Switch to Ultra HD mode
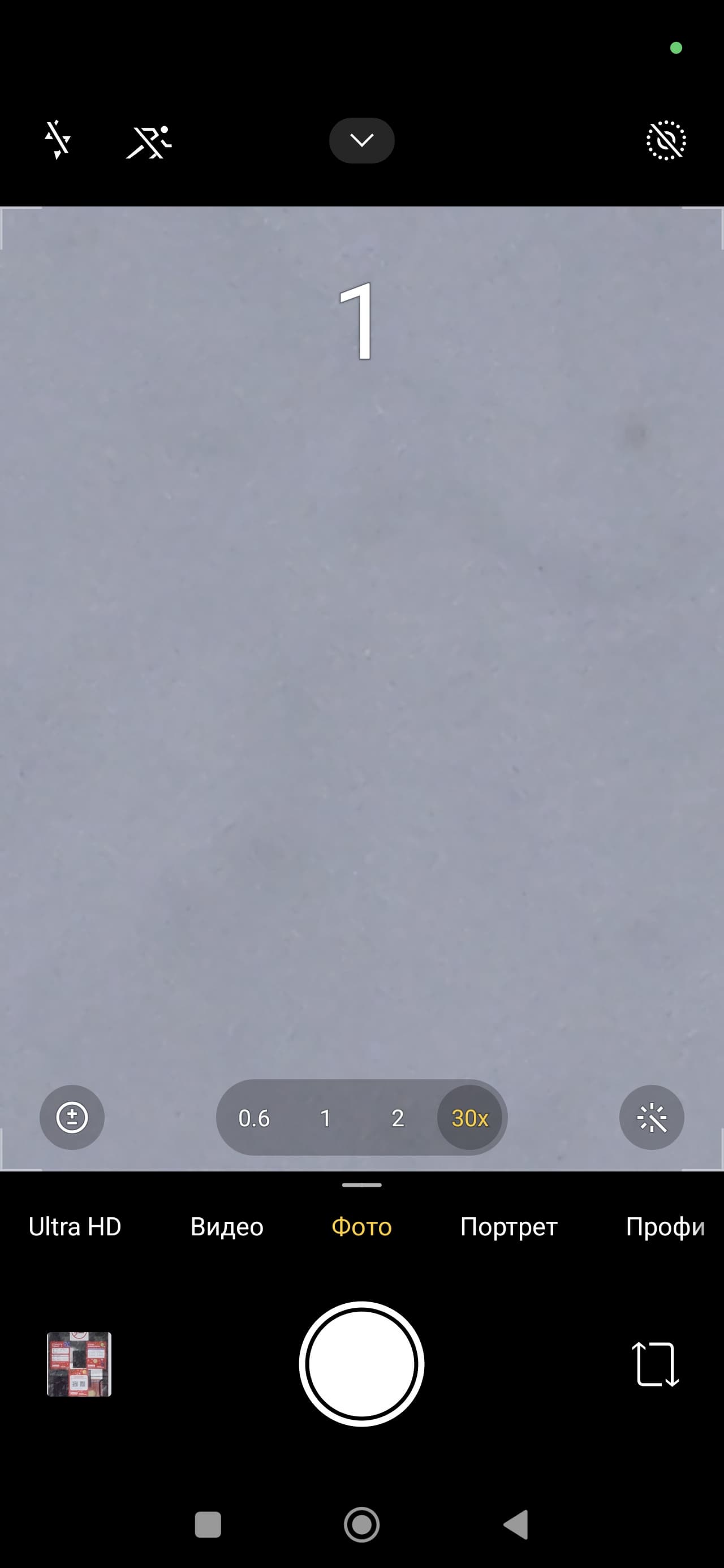The width and height of the screenshot is (724, 1568). coord(75,1227)
